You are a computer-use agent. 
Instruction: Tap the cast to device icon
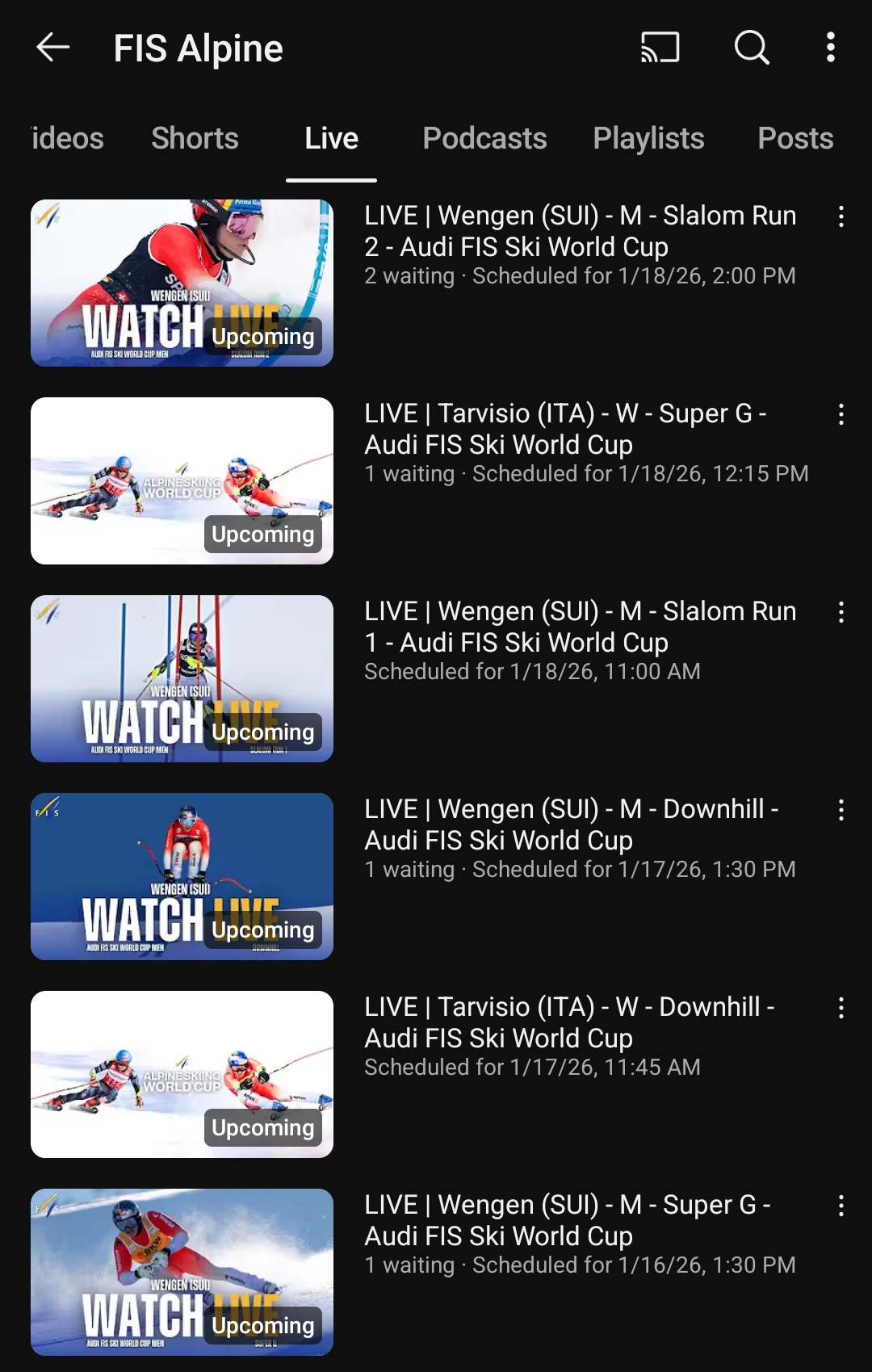point(660,48)
